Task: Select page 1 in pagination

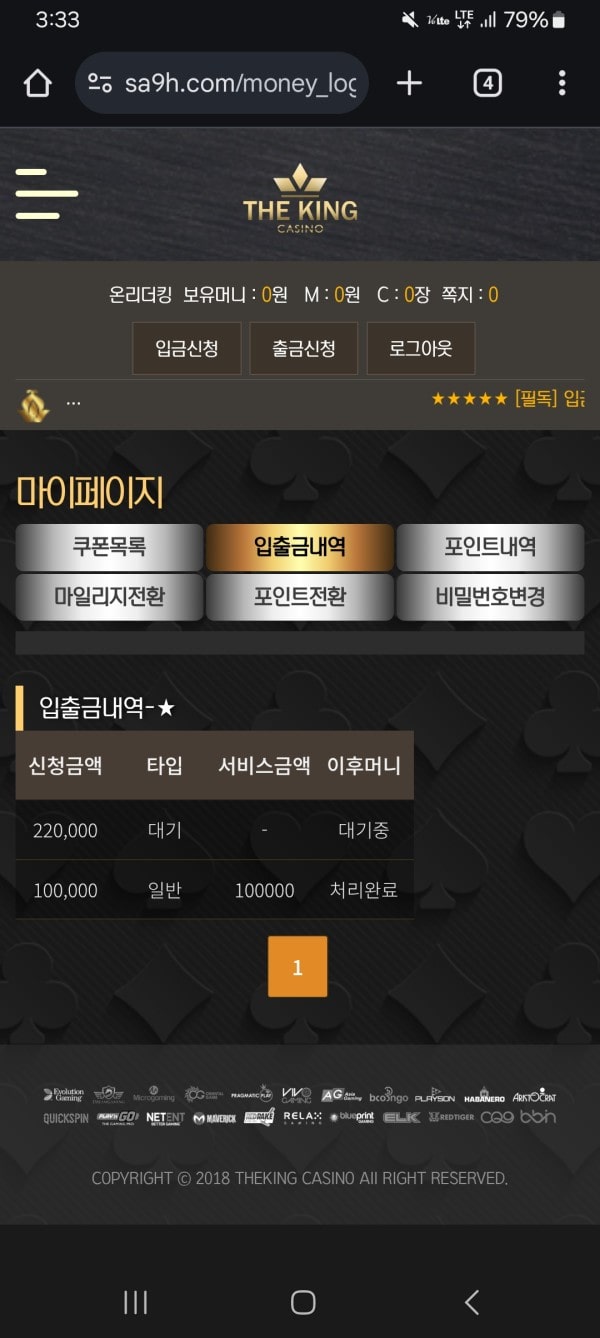Action: coord(297,967)
